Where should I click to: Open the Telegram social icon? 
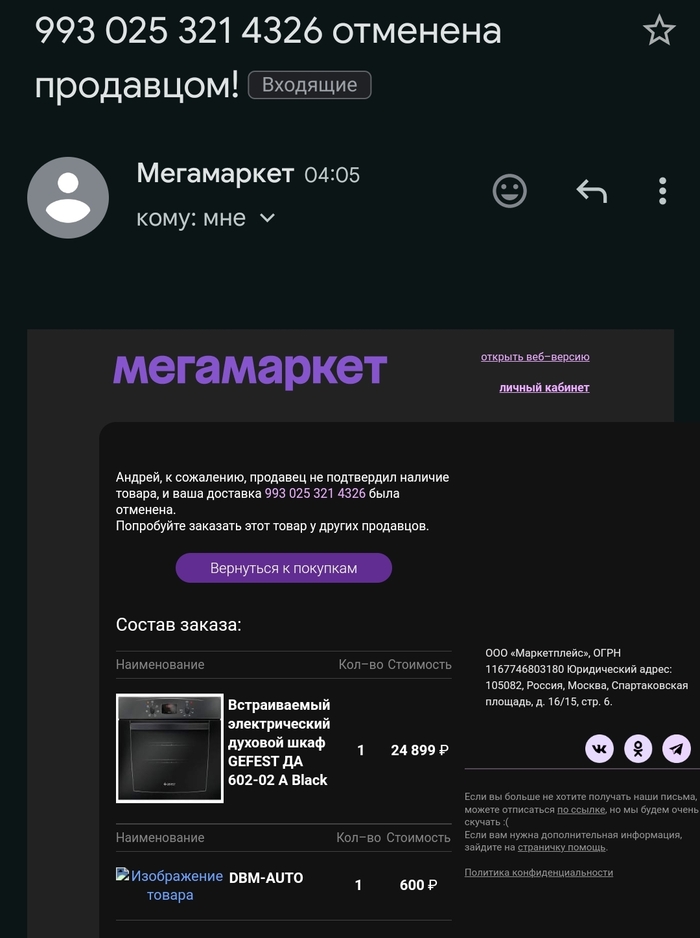(677, 748)
